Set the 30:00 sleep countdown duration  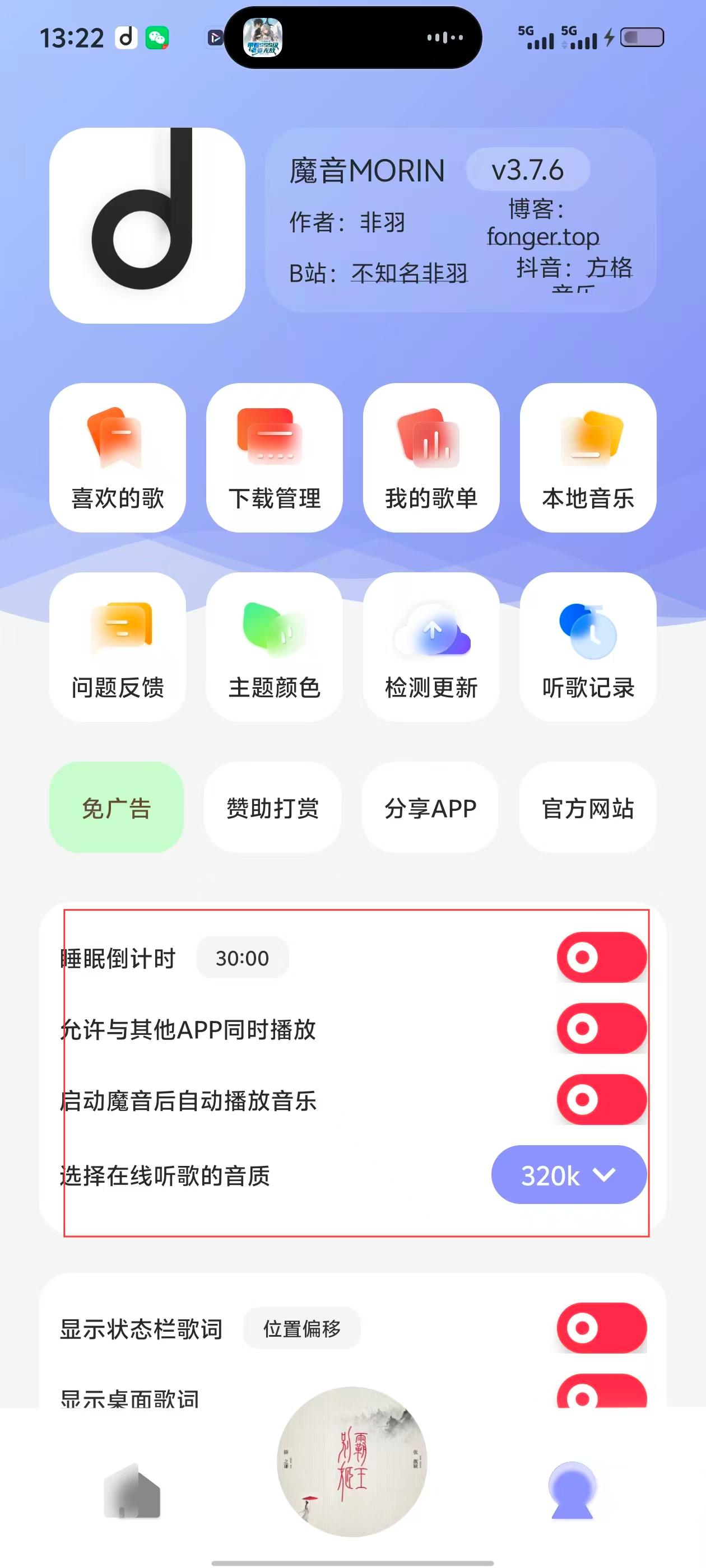click(243, 958)
